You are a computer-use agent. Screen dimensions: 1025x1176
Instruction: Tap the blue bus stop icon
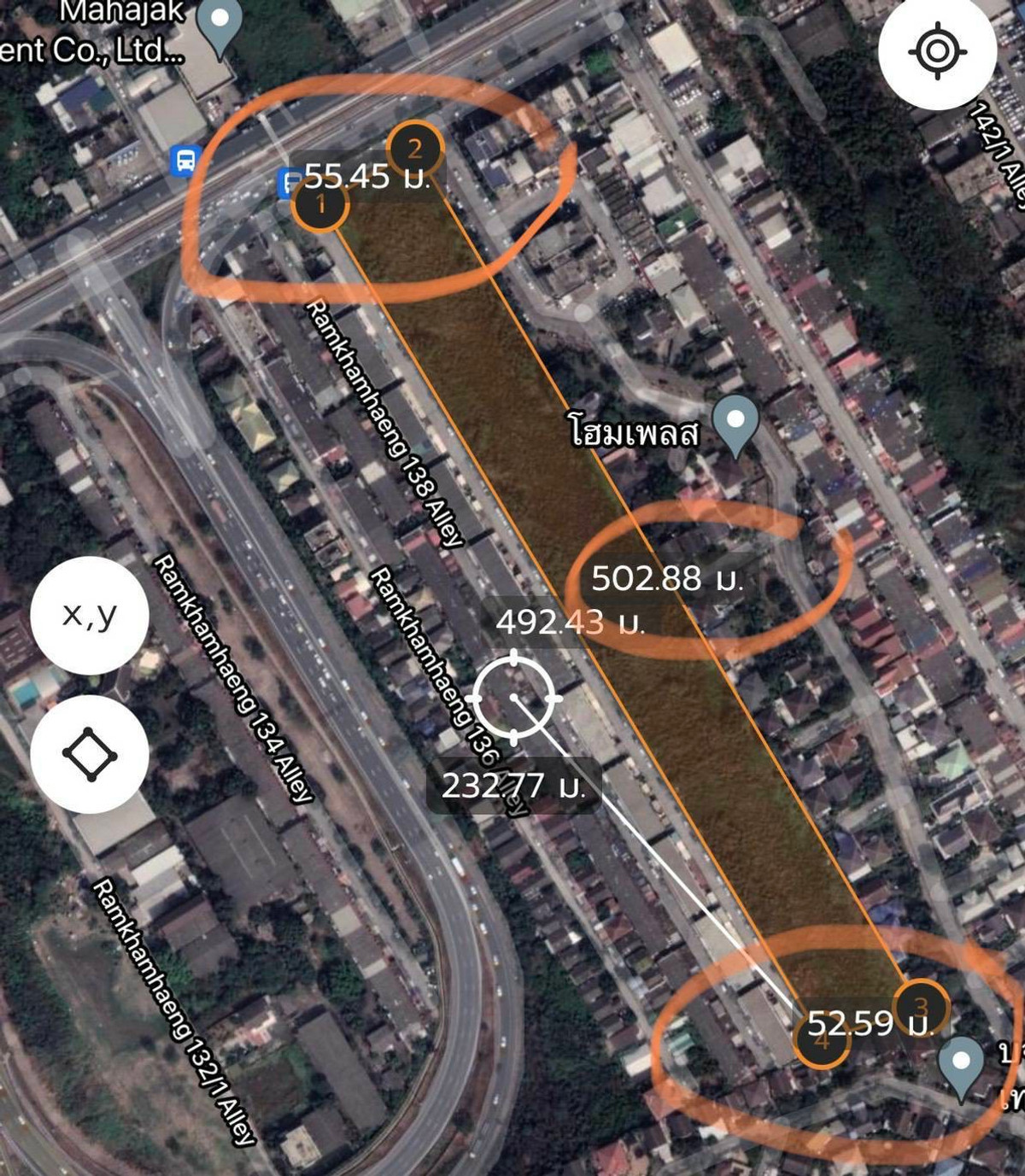pos(185,160)
